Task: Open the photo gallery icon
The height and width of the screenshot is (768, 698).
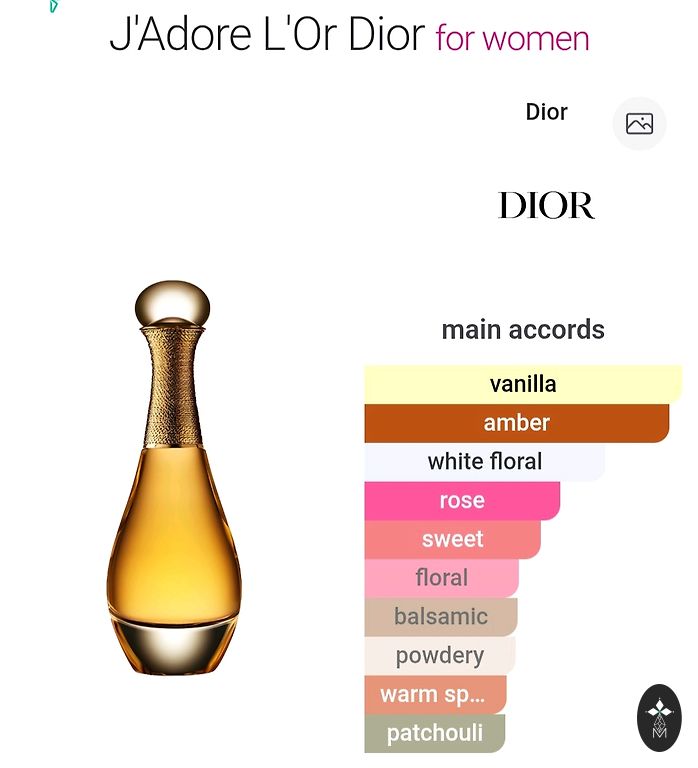Action: tap(639, 124)
